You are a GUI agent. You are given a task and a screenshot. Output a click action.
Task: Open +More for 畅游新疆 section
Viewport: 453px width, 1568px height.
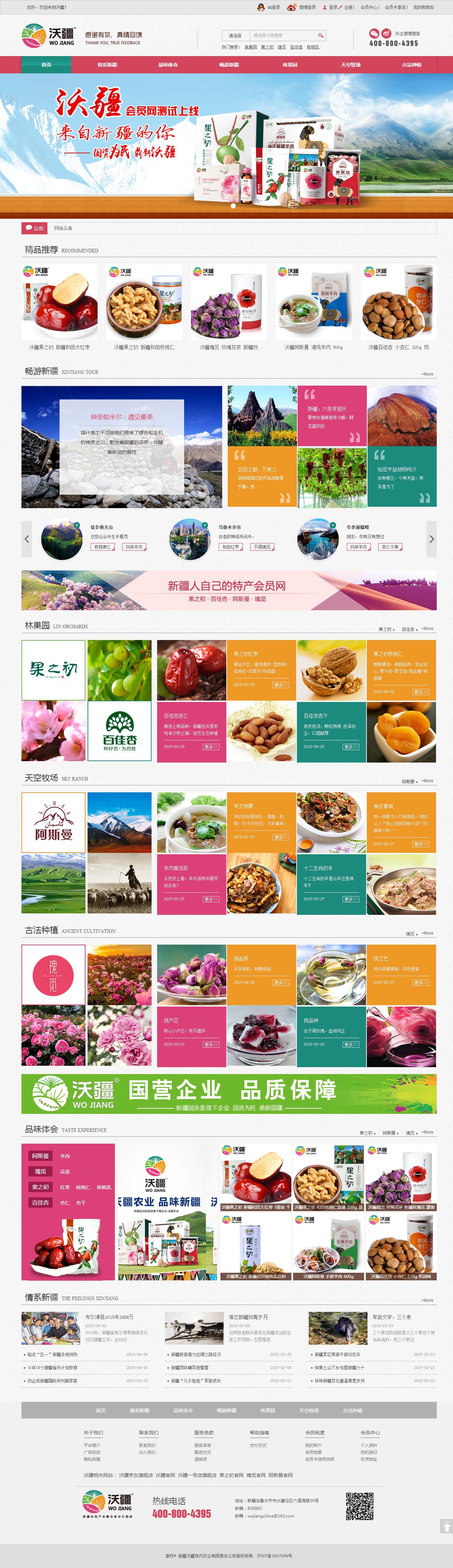coord(427,374)
